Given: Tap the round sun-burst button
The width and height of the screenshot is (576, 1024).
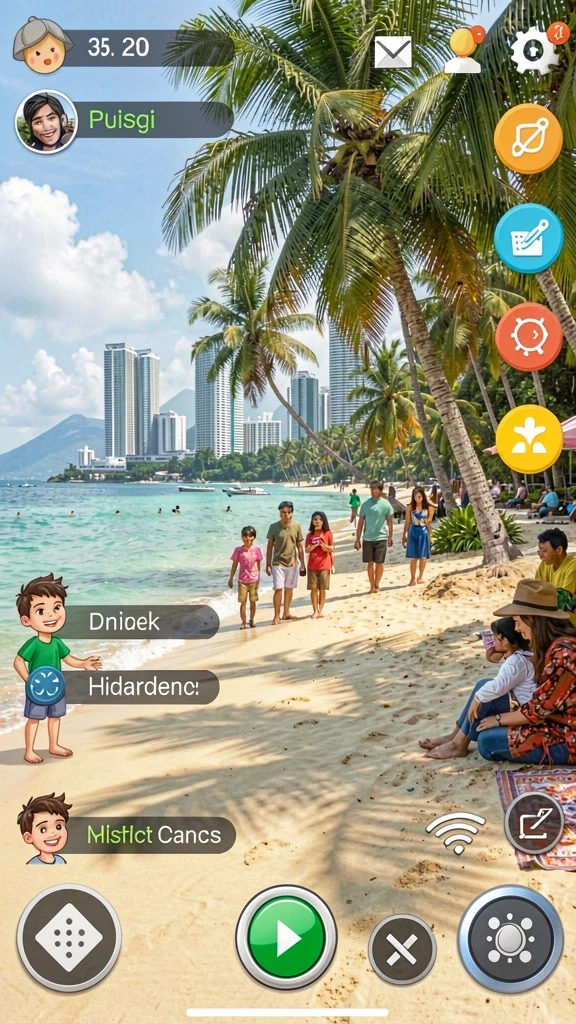Looking at the screenshot, I should (x=510, y=939).
